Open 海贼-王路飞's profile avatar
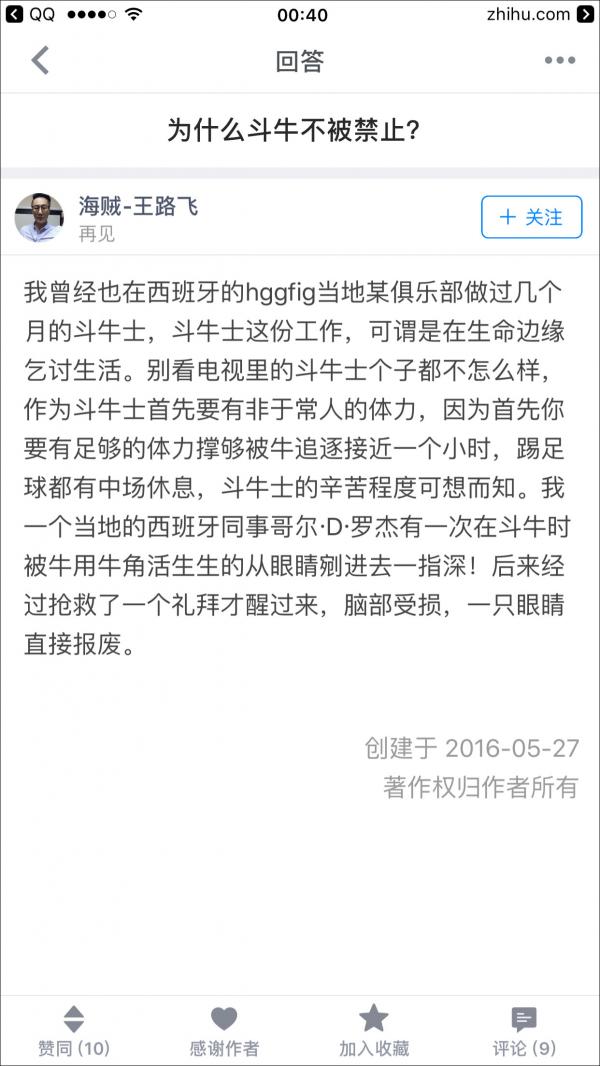 [x=39, y=217]
